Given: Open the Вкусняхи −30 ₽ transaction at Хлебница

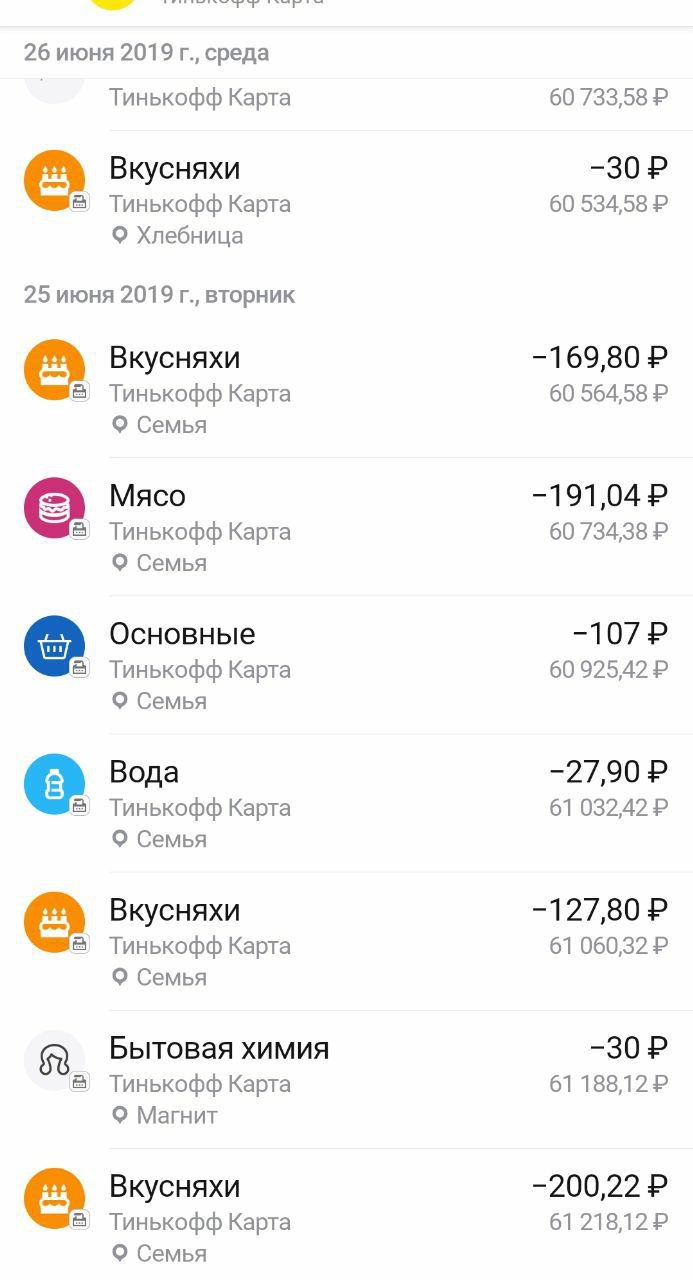Looking at the screenshot, I should (x=346, y=200).
